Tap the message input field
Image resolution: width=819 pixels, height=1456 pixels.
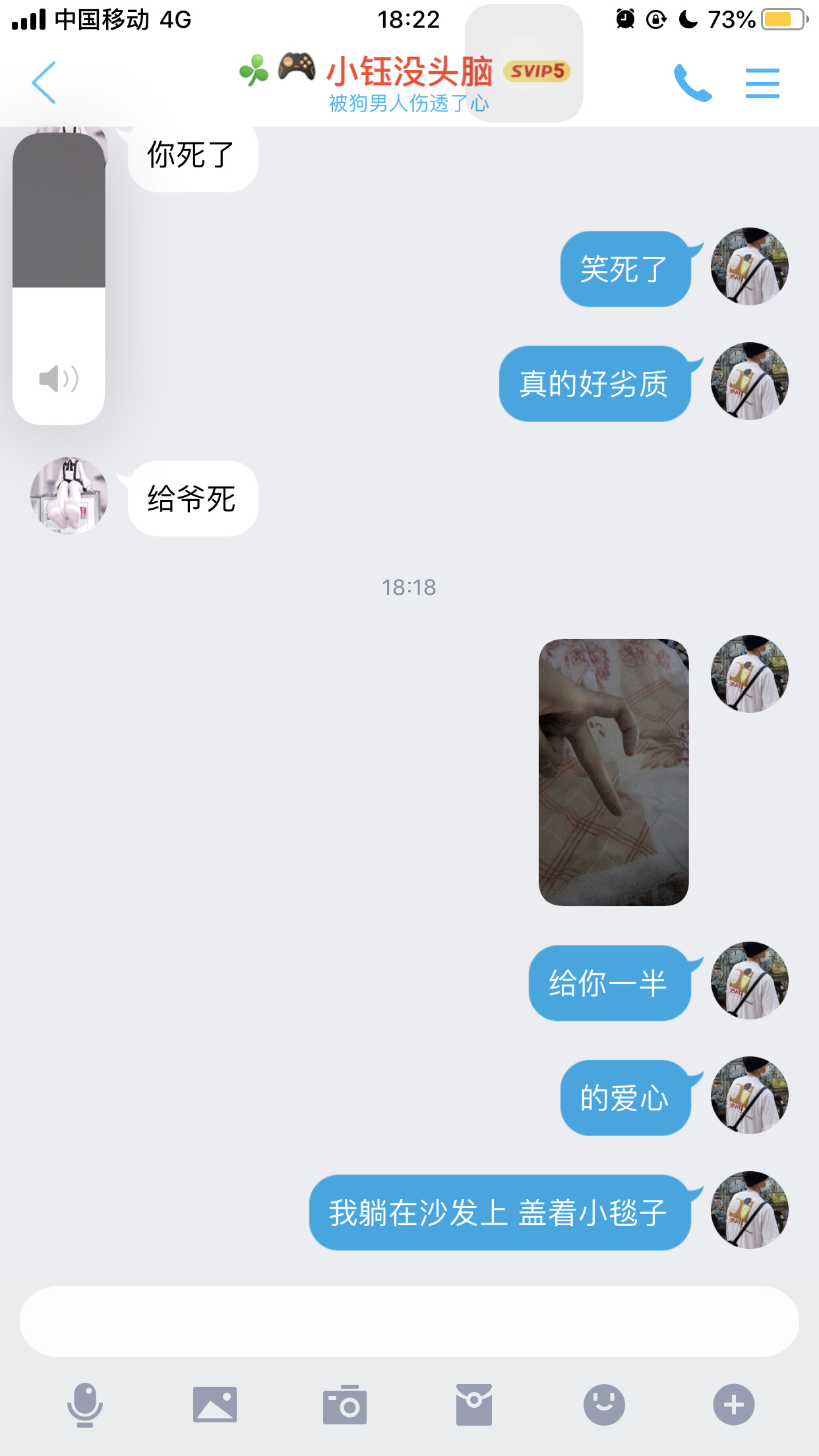[409, 1321]
